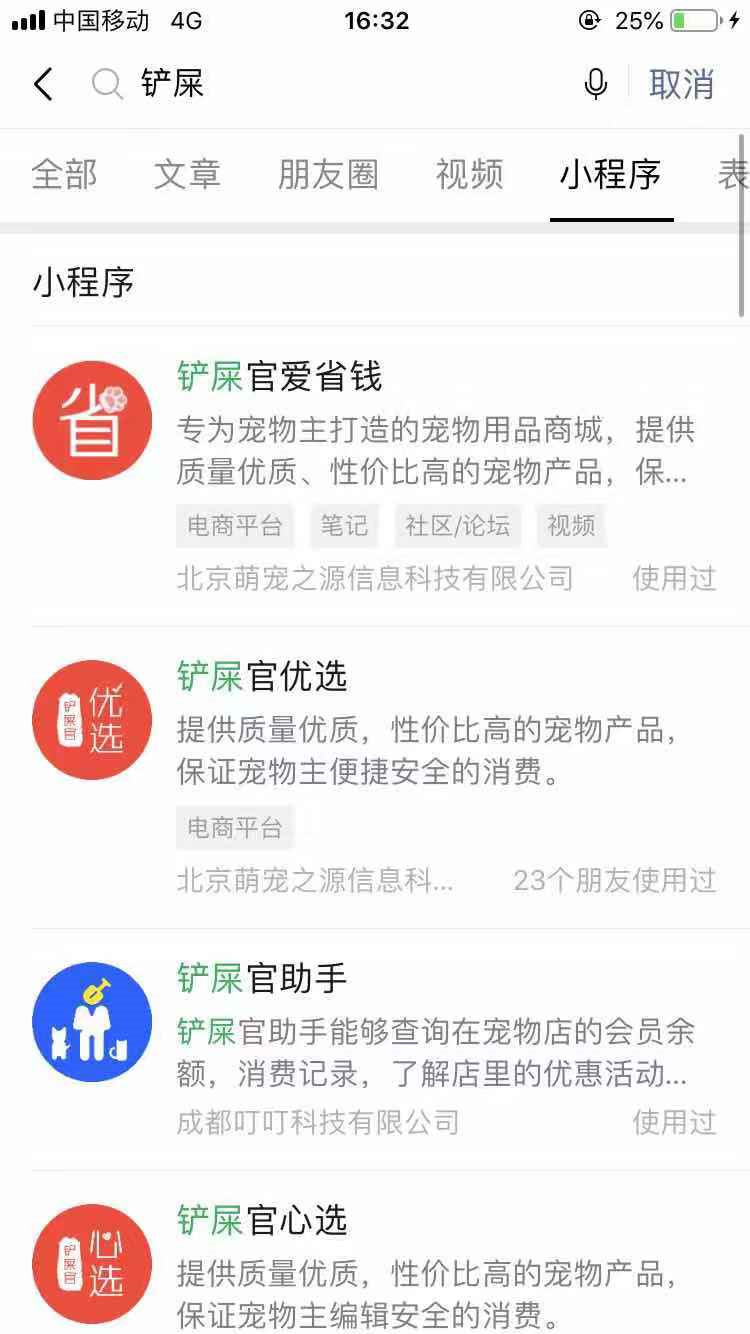Cancel the search with 取消
The image size is (750, 1334).
681,84
